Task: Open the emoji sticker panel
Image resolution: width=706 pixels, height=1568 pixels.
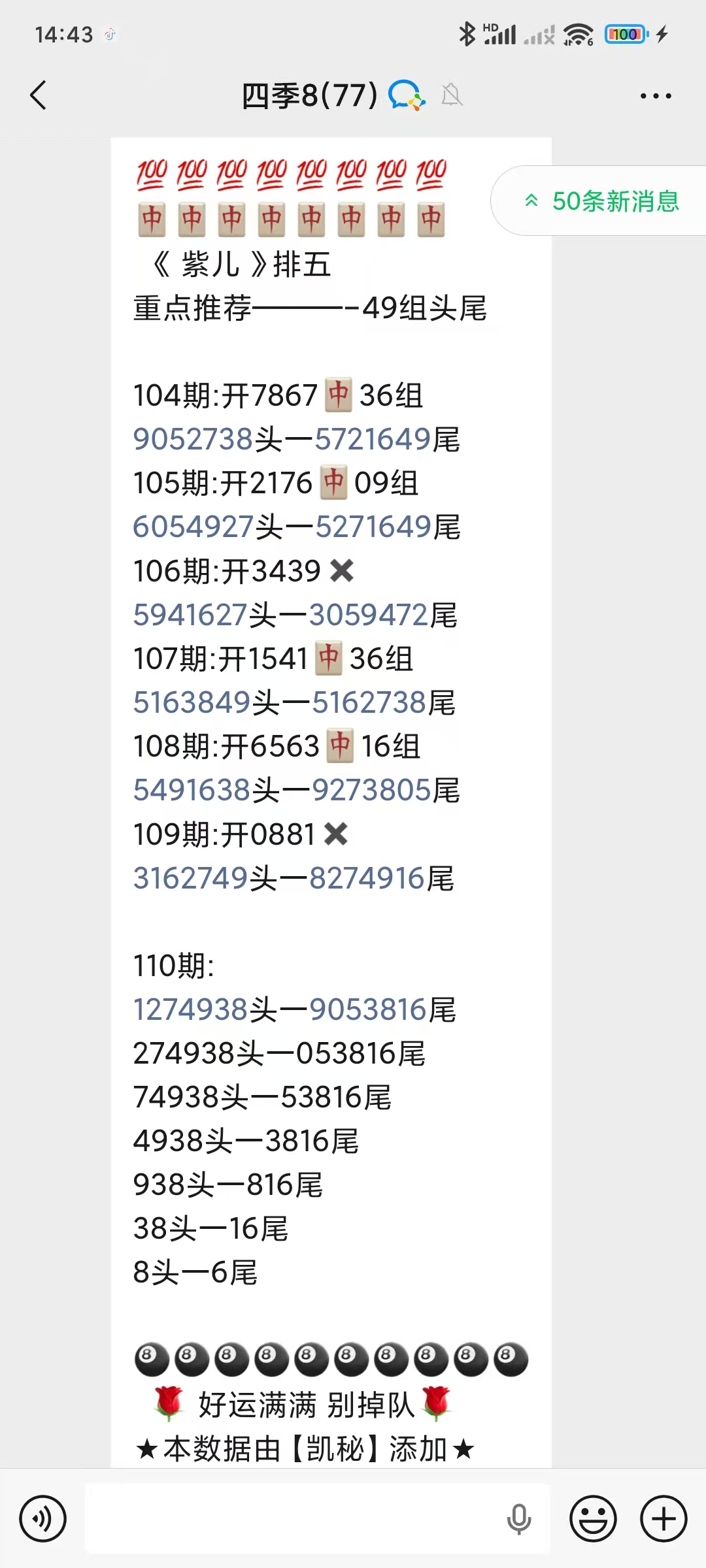Action: [x=593, y=1518]
